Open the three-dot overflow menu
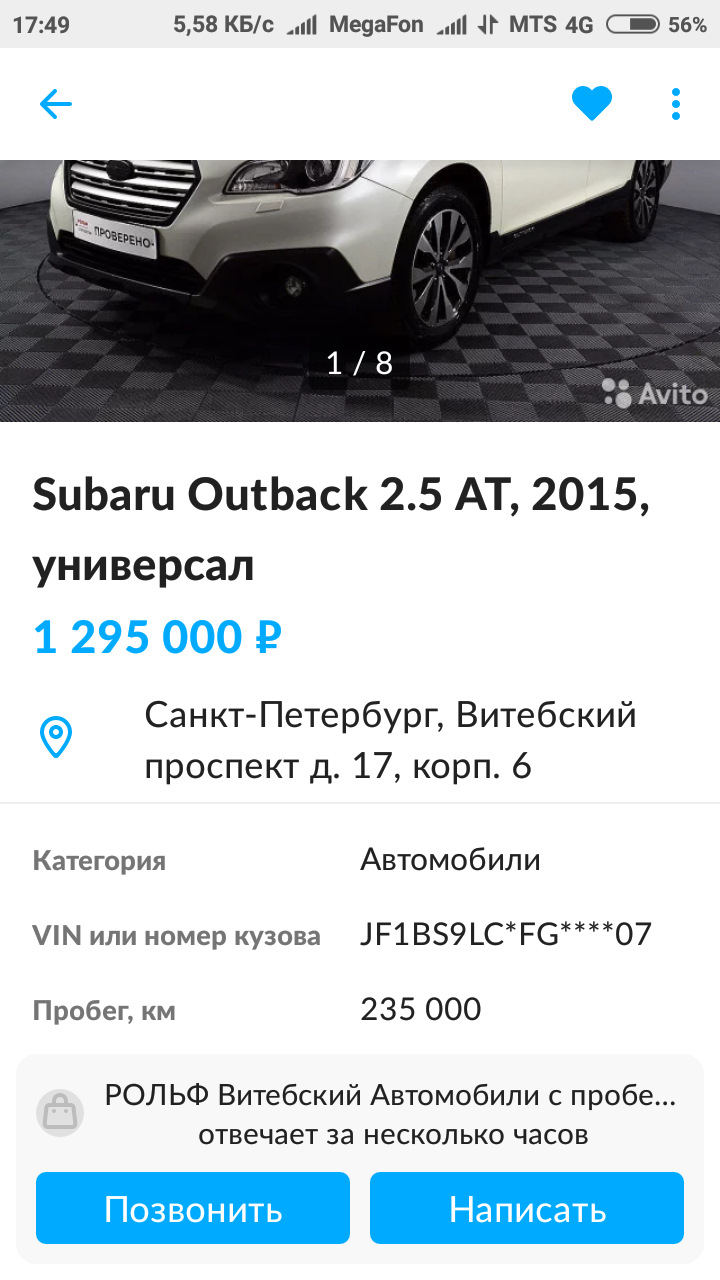 676,104
